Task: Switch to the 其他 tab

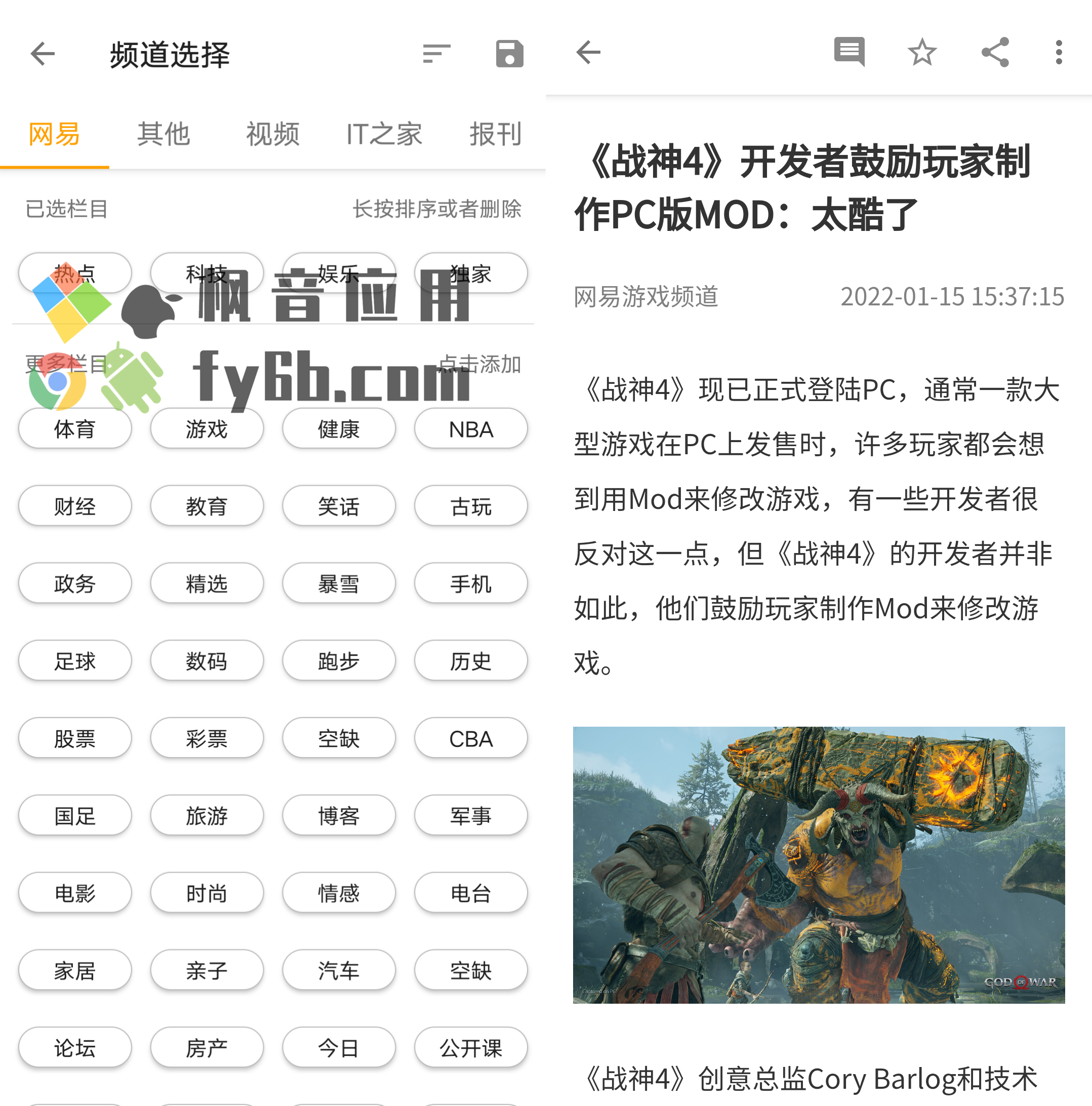Action: [x=163, y=135]
